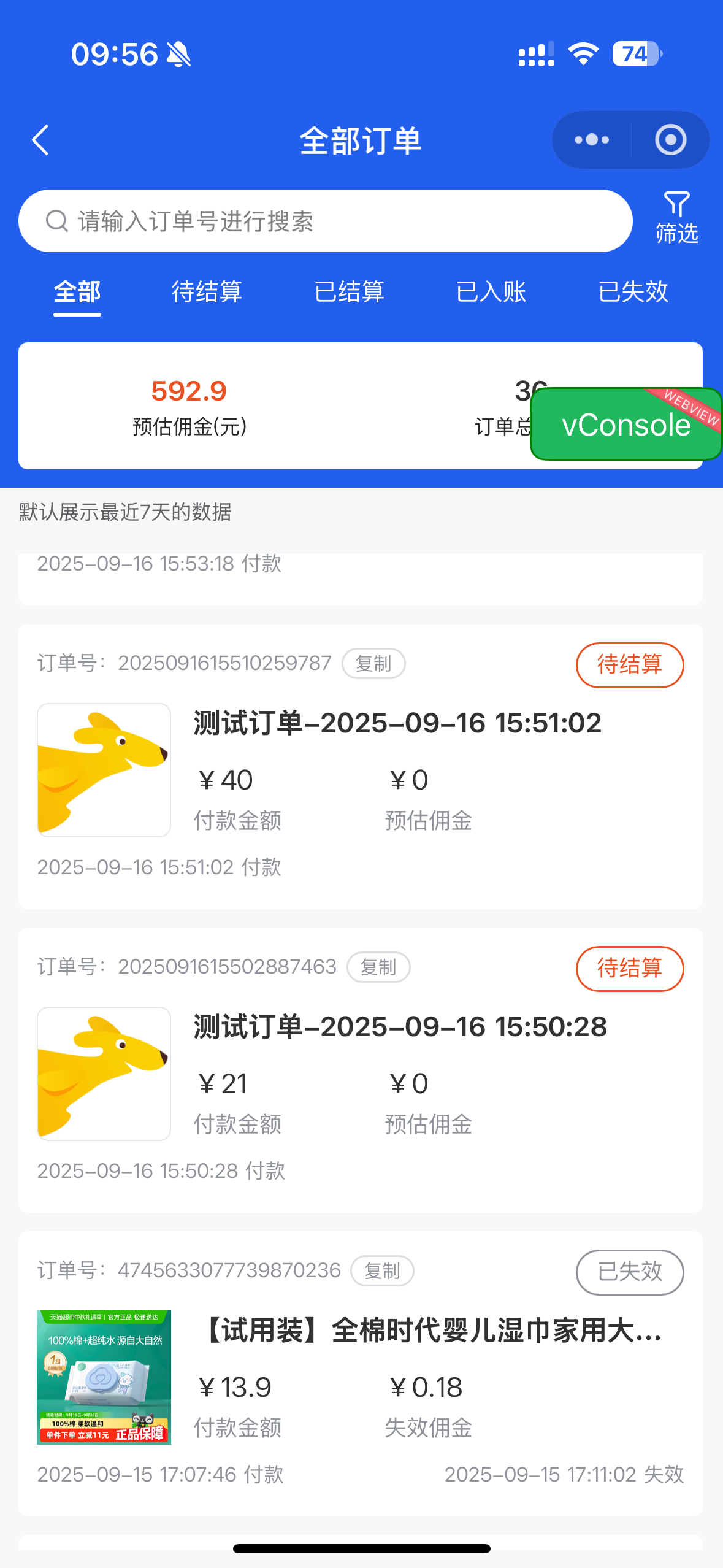Go back from the 全部订单 page
The height and width of the screenshot is (1568, 723).
40,140
